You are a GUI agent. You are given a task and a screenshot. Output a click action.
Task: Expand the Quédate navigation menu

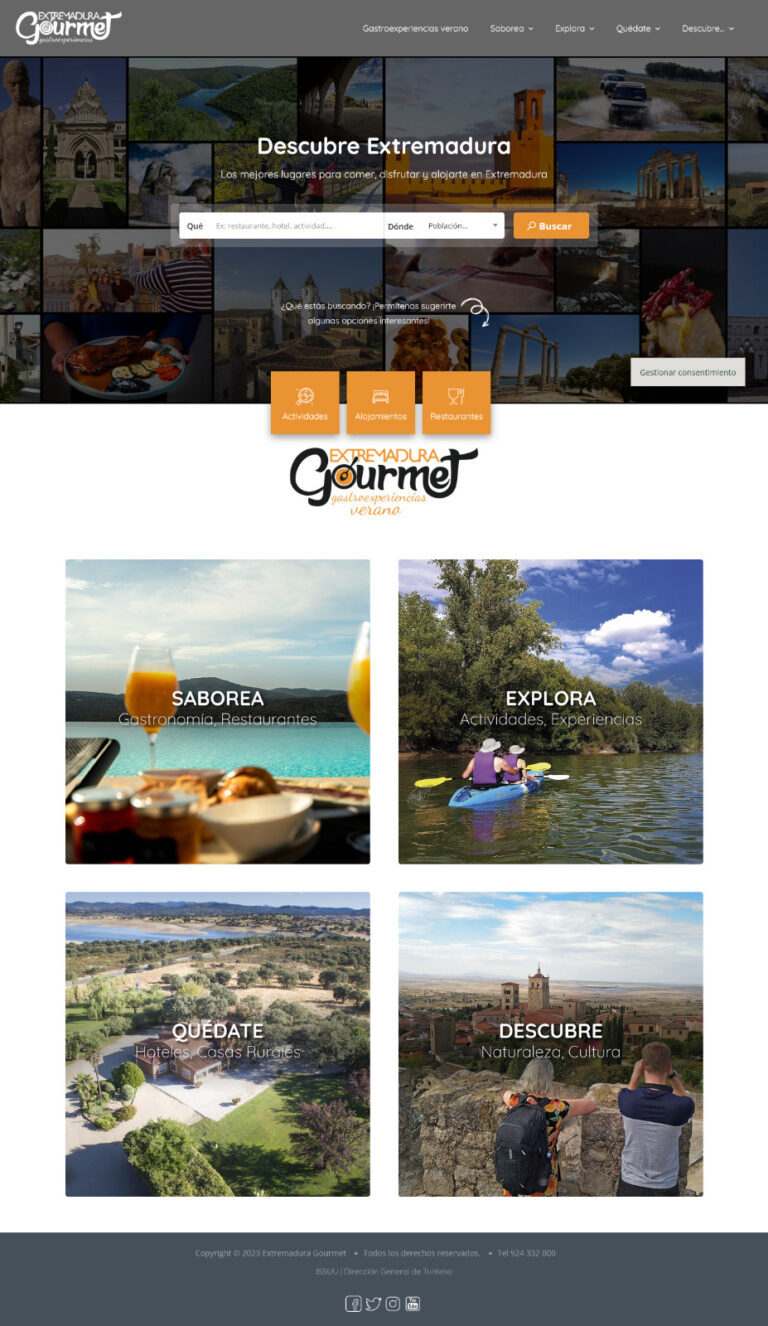coord(637,28)
